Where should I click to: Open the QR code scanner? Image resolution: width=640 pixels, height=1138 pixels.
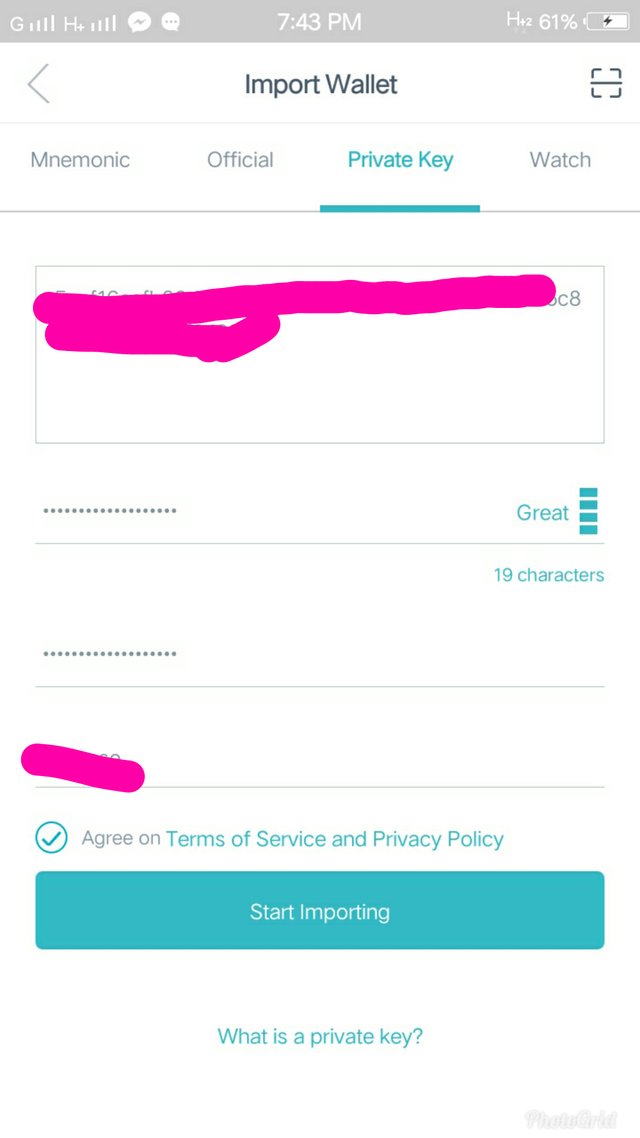tap(604, 84)
